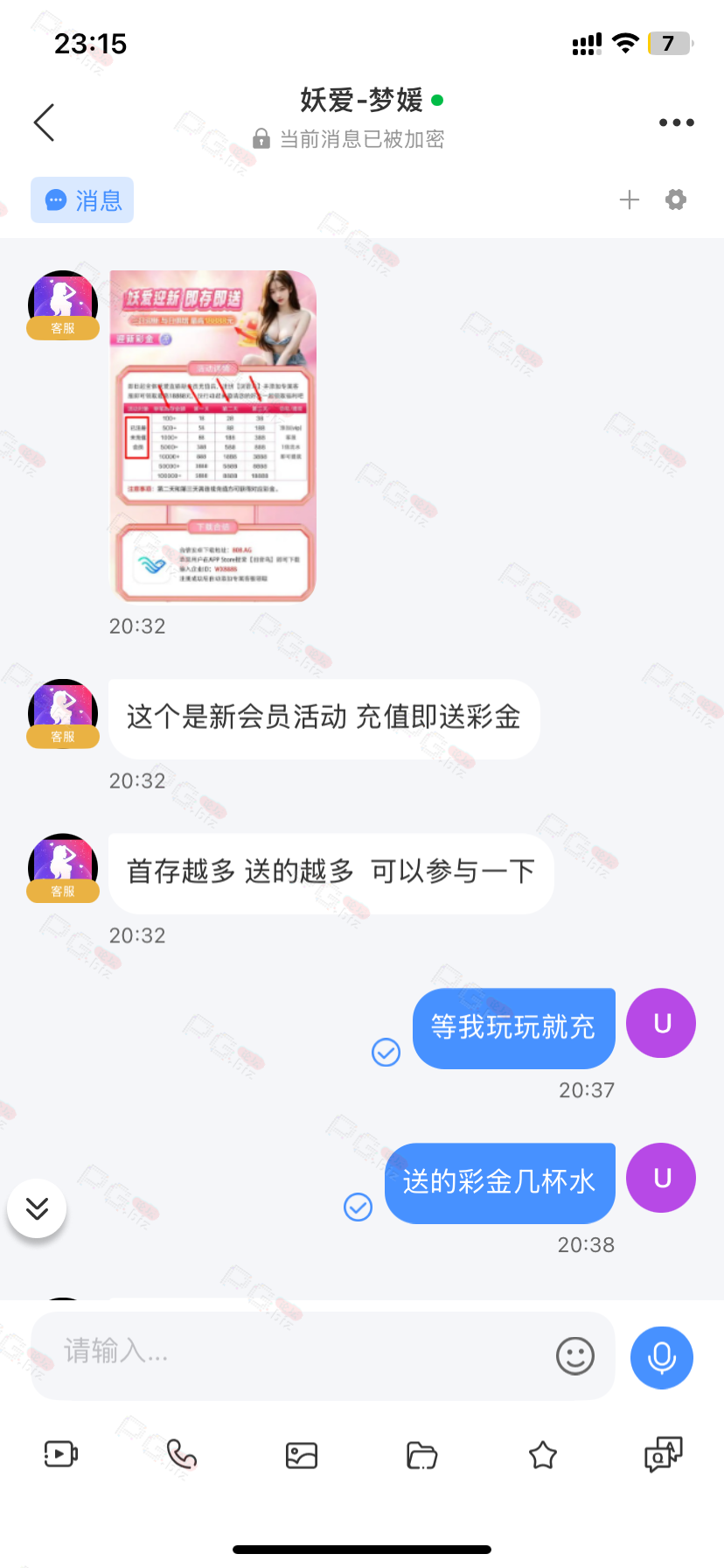Screen dimensions: 724x1568
Task: Open the three-dot overflow menu
Action: pyautogui.click(x=676, y=122)
